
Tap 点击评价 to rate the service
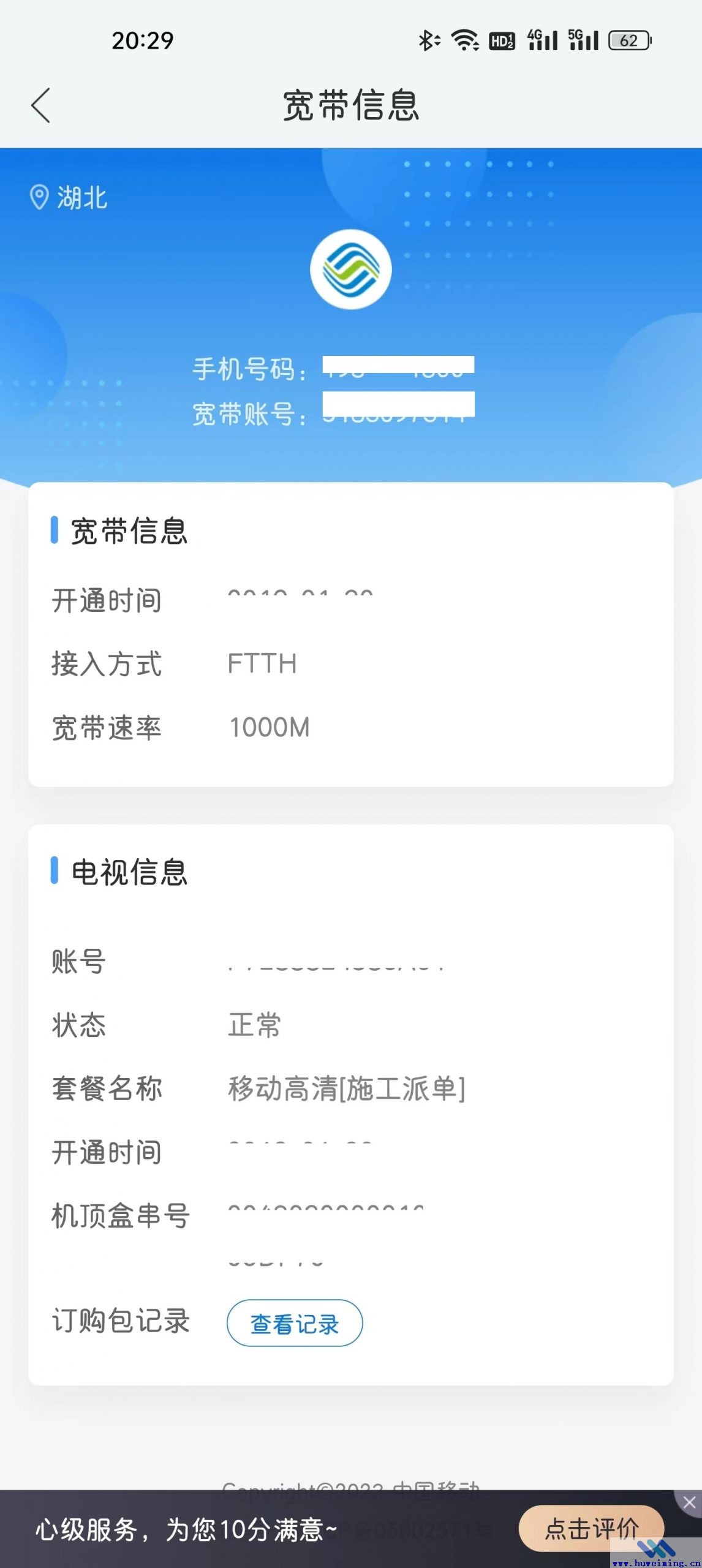[x=591, y=1528]
